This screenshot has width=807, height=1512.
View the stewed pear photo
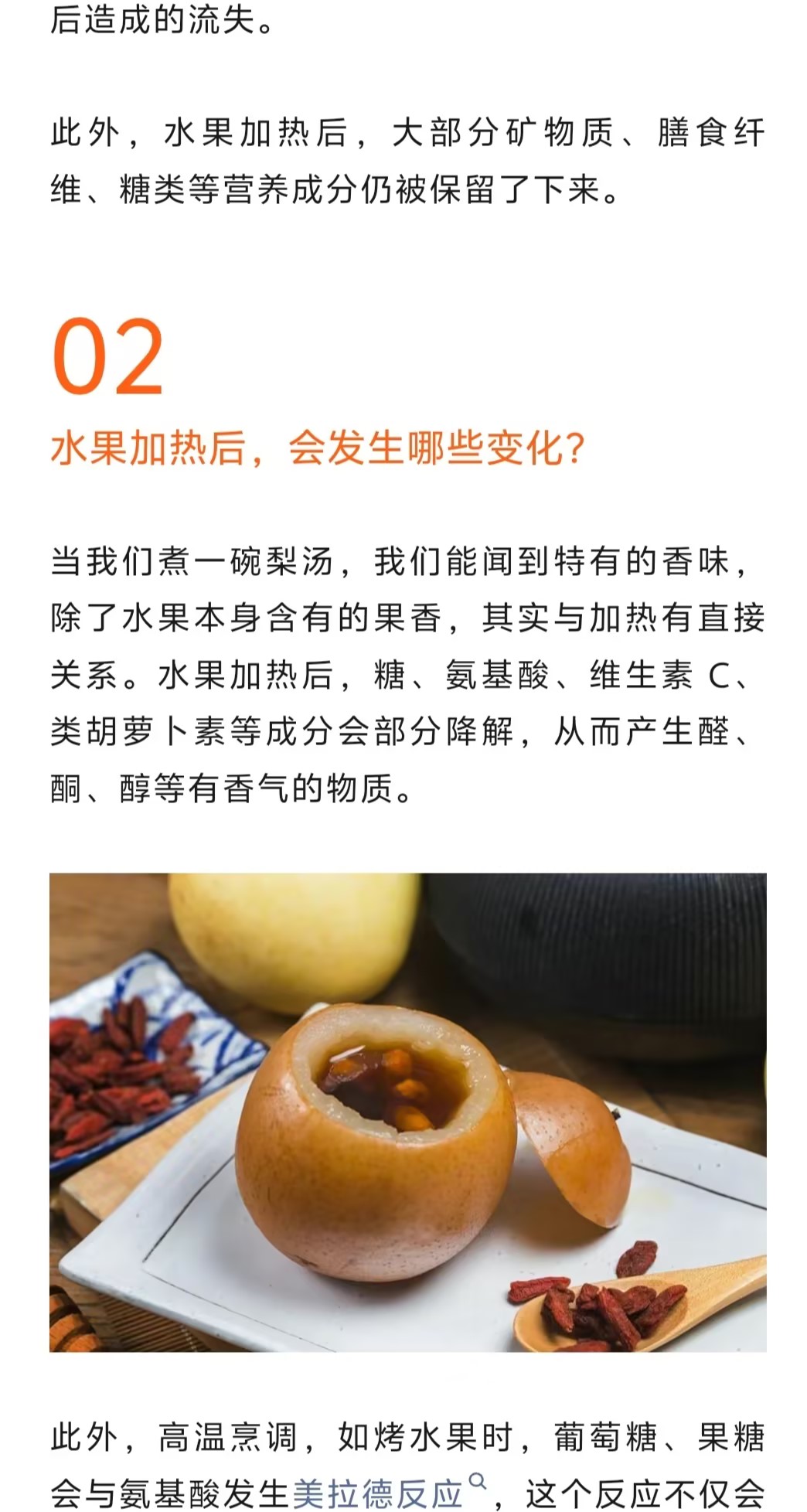point(407,1112)
